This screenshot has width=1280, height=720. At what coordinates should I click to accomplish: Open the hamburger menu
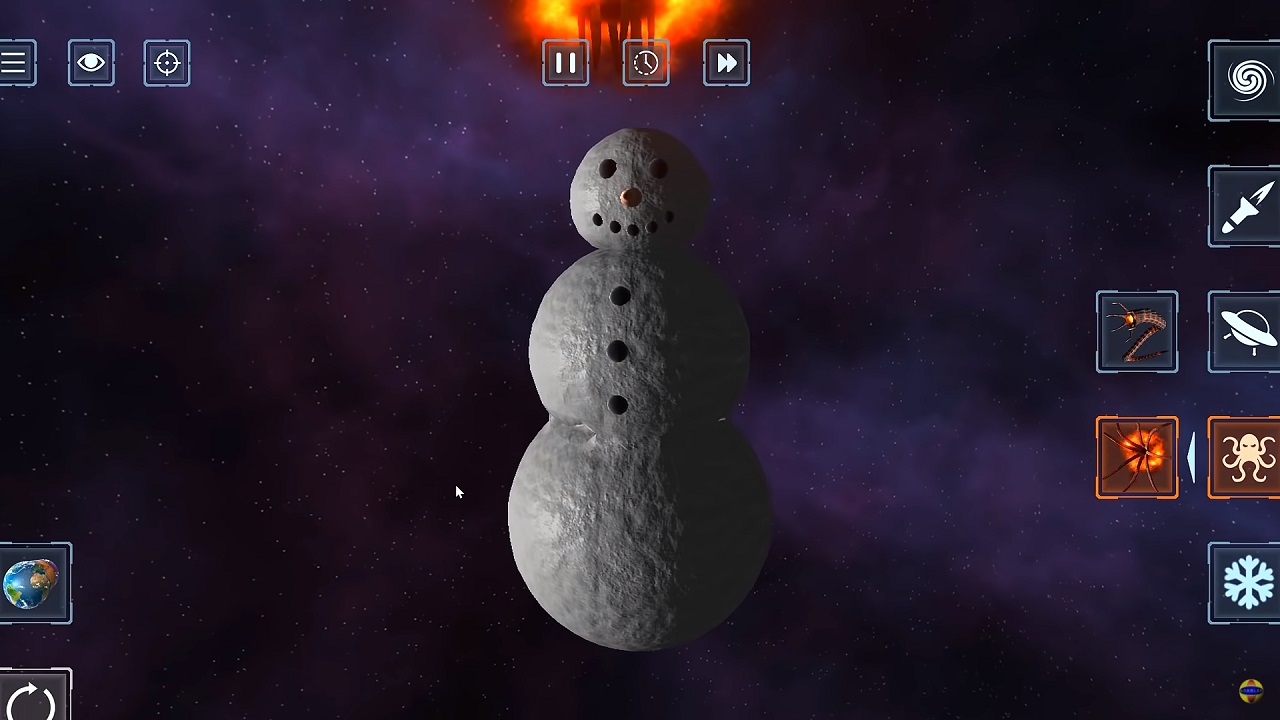(14, 63)
